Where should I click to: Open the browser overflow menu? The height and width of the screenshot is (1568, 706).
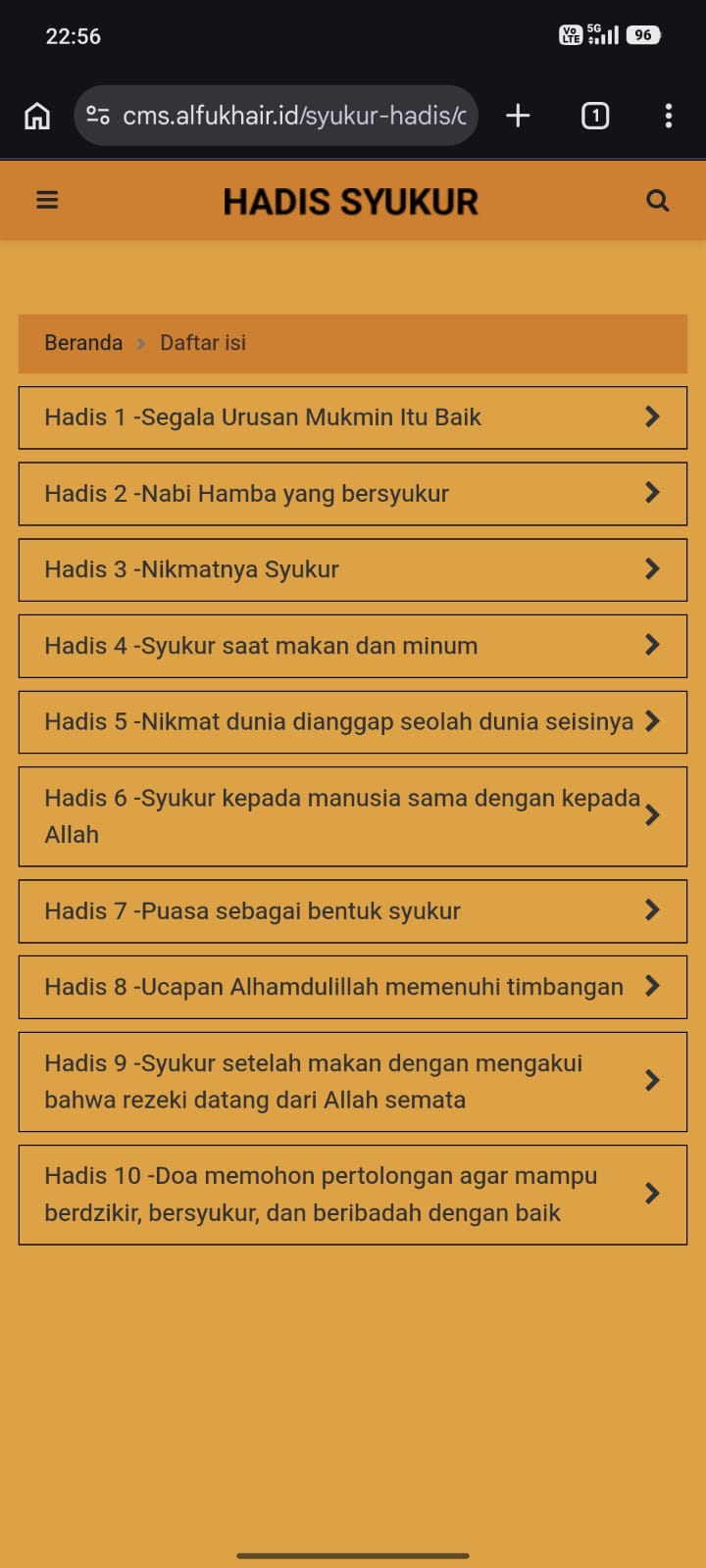(x=669, y=116)
